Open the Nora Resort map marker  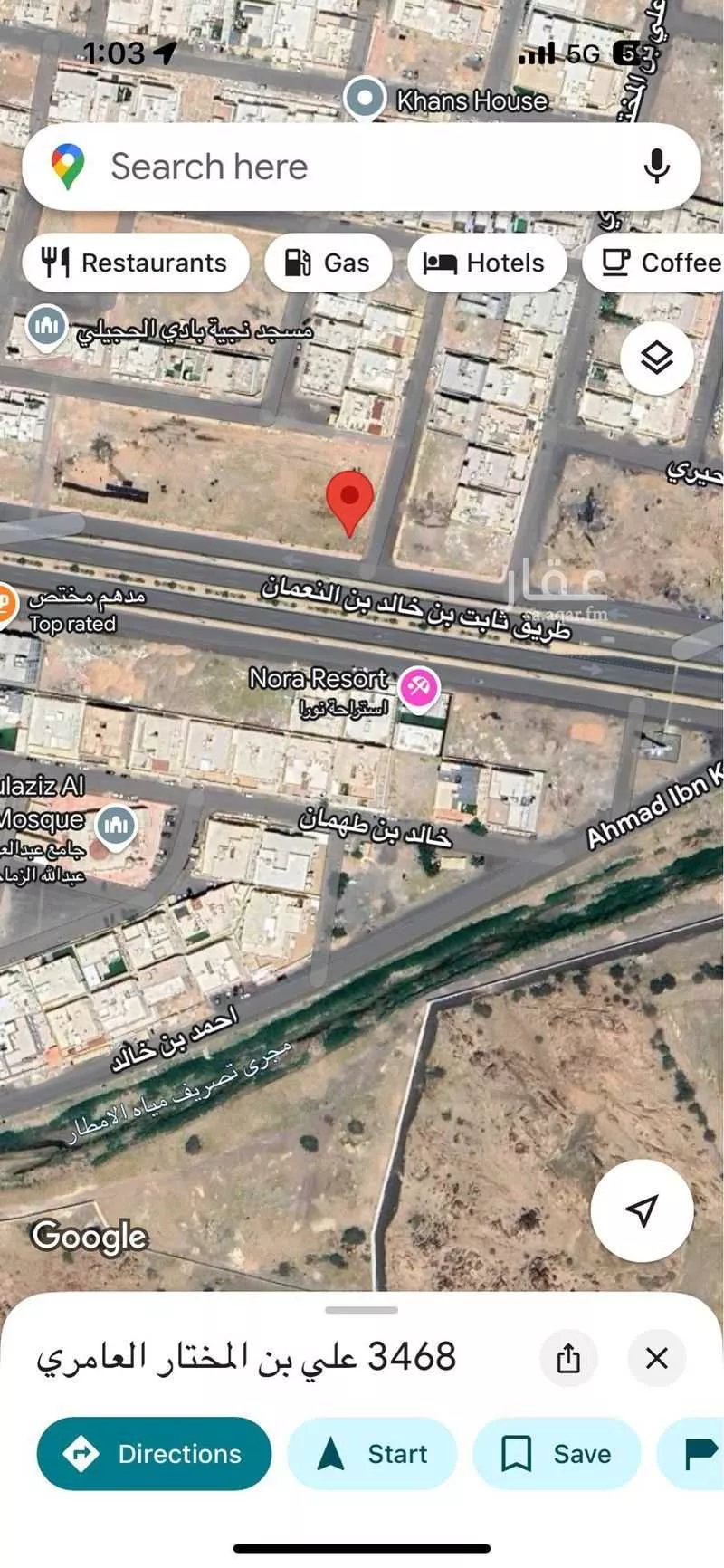[x=418, y=688]
